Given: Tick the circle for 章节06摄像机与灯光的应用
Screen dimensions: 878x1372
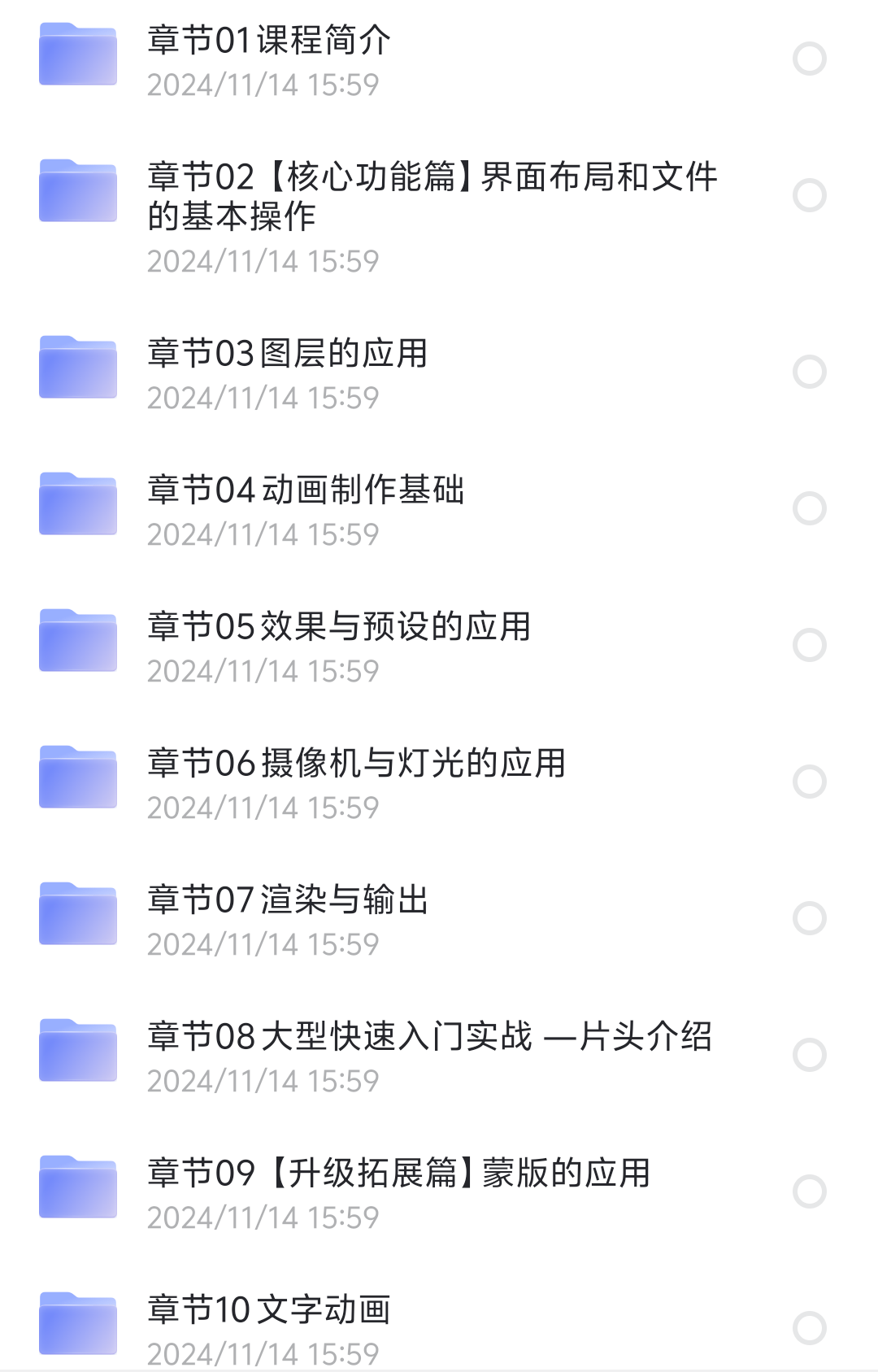Looking at the screenshot, I should (810, 782).
